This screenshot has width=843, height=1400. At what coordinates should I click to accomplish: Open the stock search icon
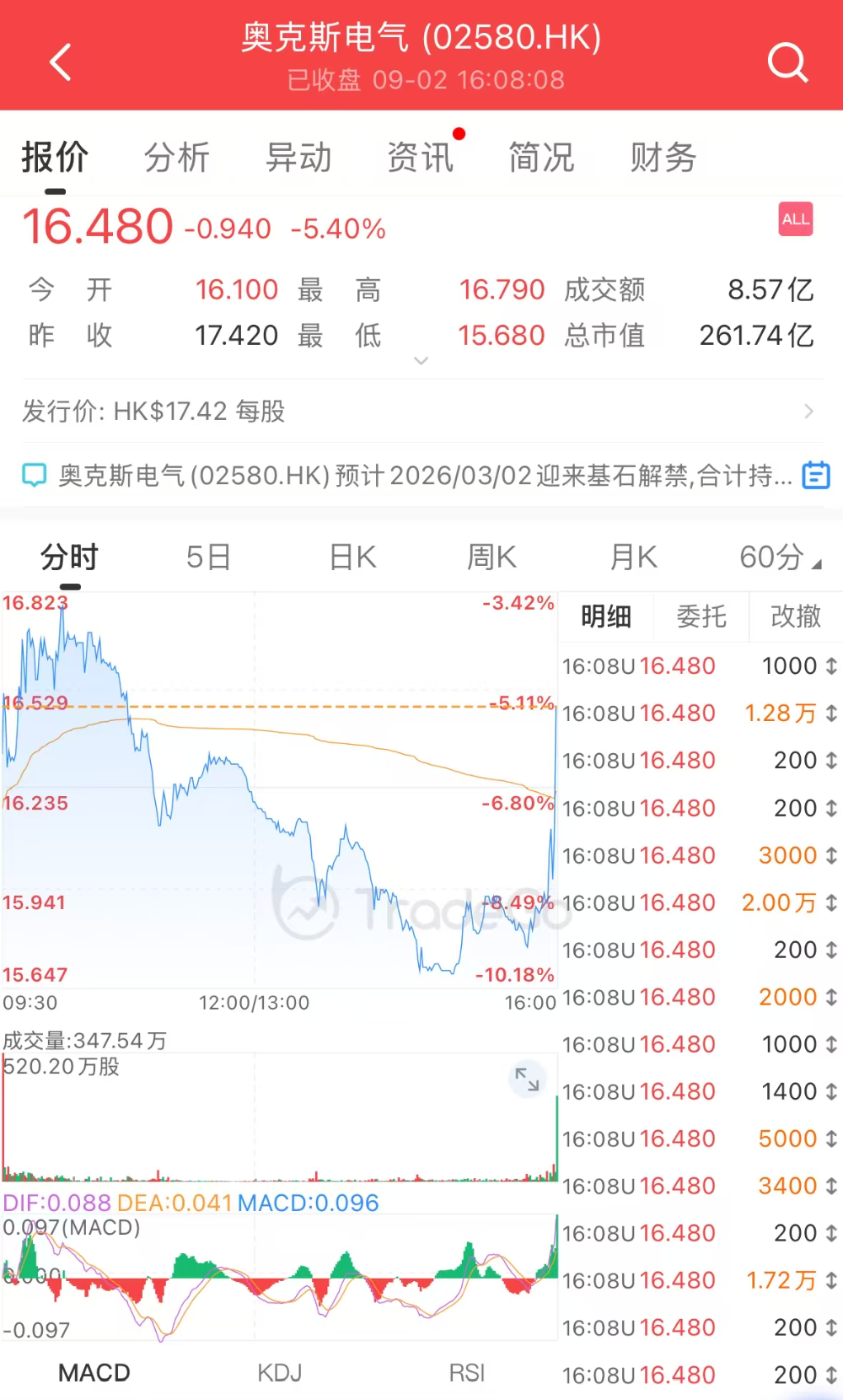787,62
